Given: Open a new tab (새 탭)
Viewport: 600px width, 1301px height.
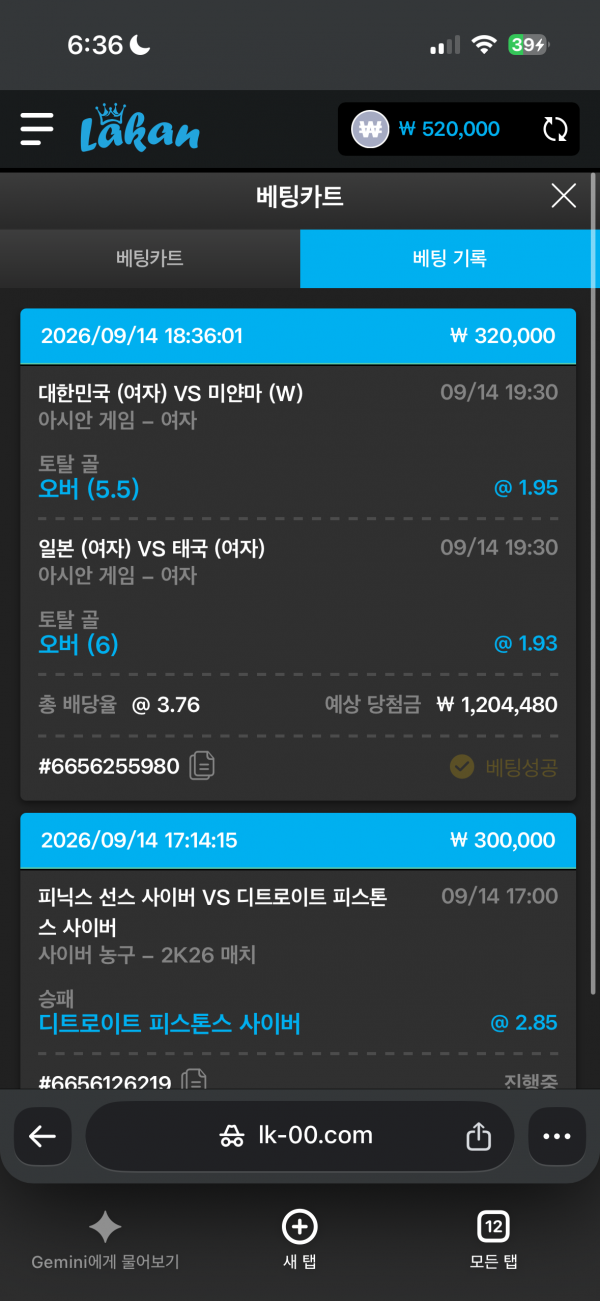Looking at the screenshot, I should (x=300, y=1240).
